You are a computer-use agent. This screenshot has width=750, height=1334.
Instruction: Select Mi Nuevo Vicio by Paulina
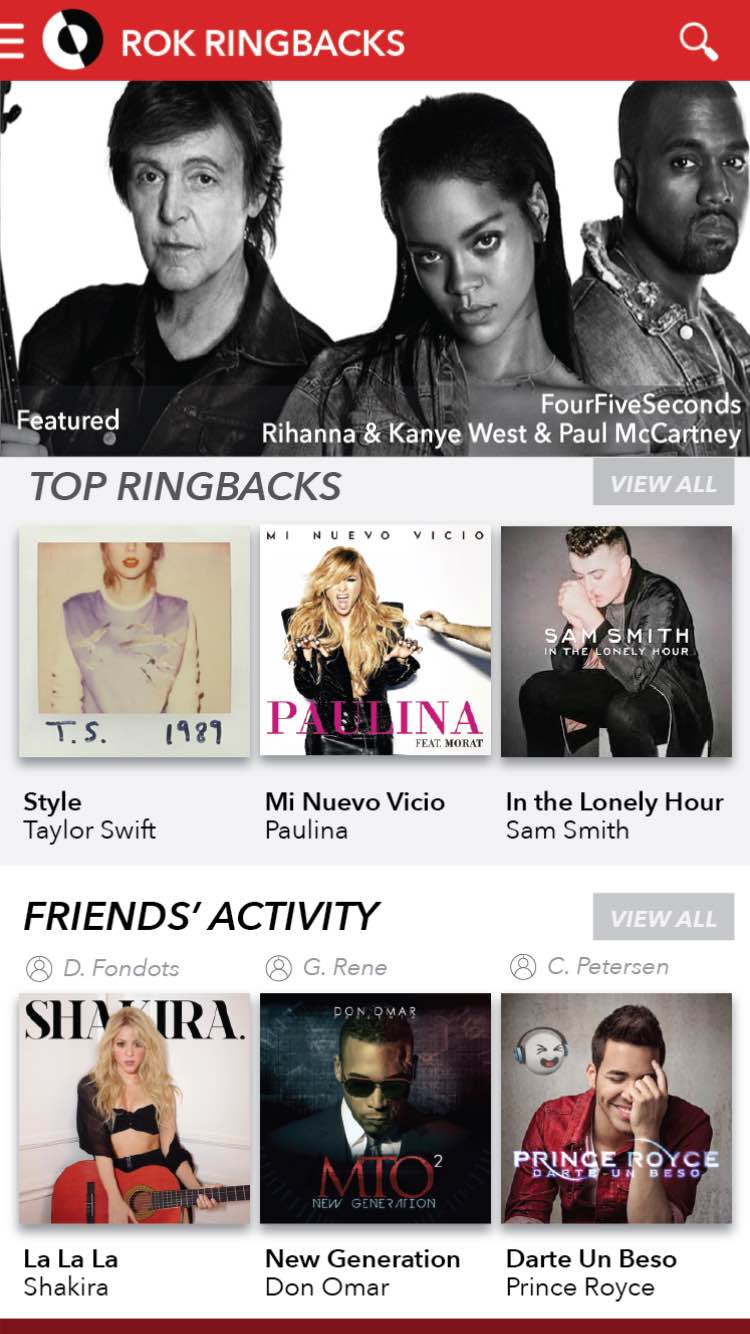point(375,641)
